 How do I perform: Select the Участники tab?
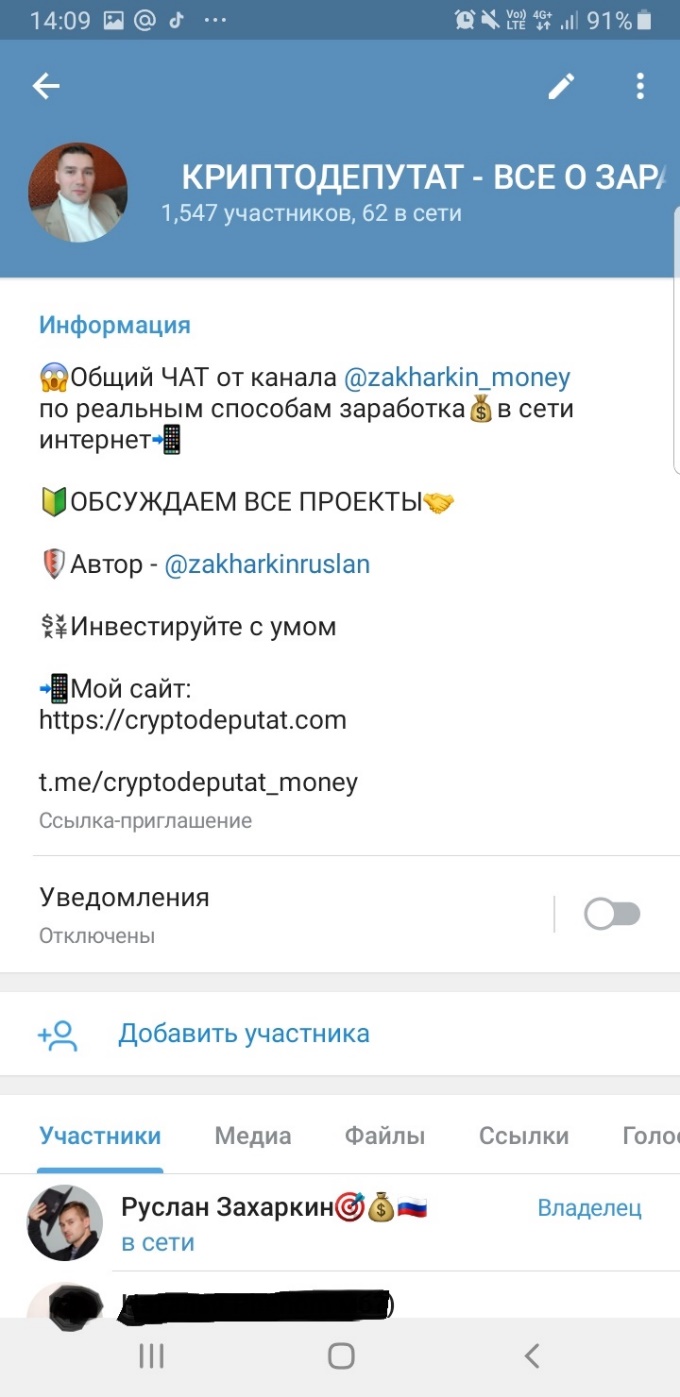pyautogui.click(x=100, y=1136)
